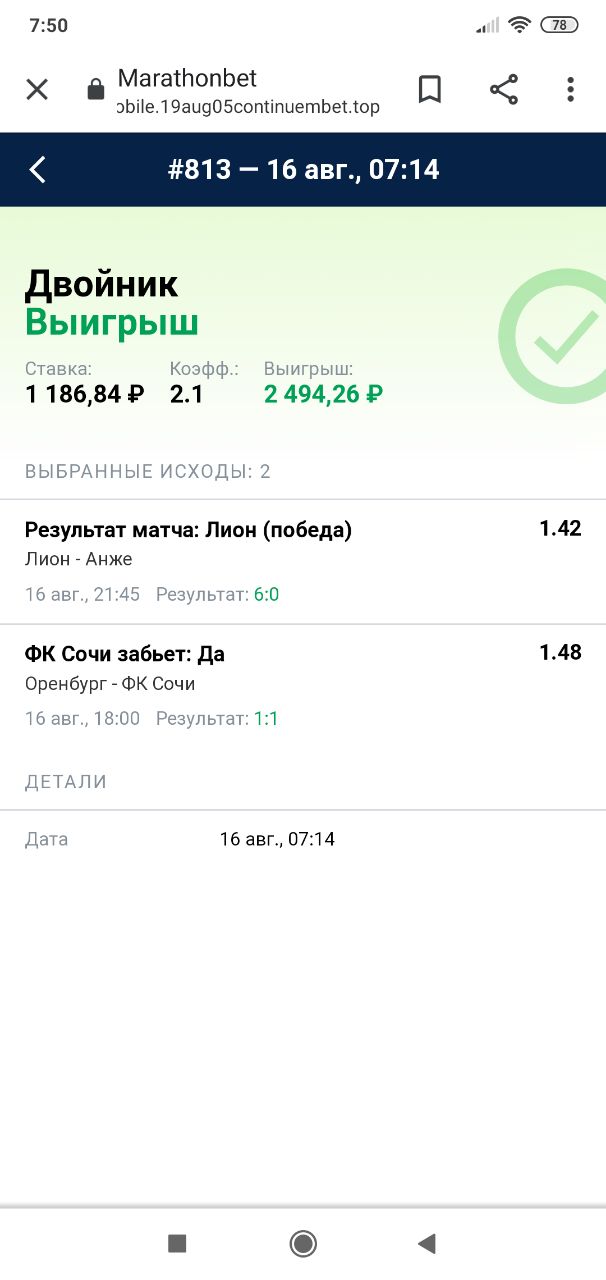Bookmark this Marathonbet page
This screenshot has width=606, height=1280.
430,90
